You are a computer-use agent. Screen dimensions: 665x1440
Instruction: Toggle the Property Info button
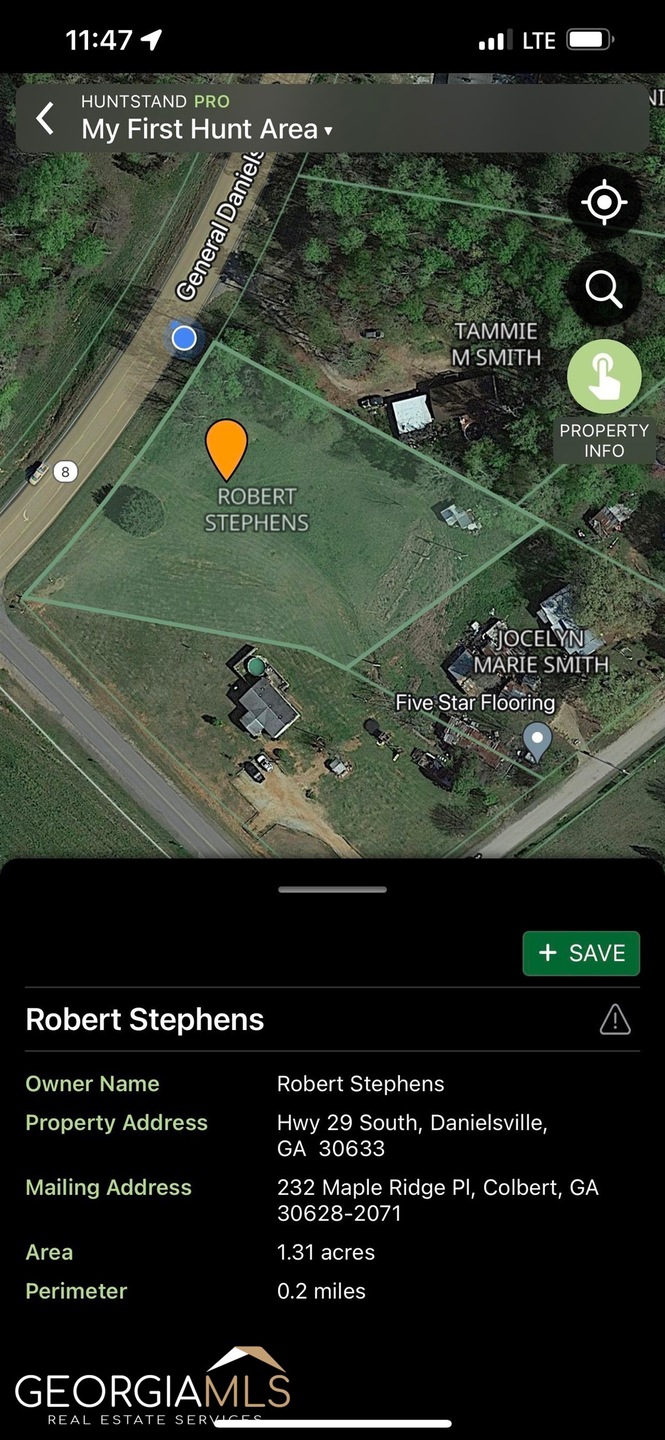604,378
